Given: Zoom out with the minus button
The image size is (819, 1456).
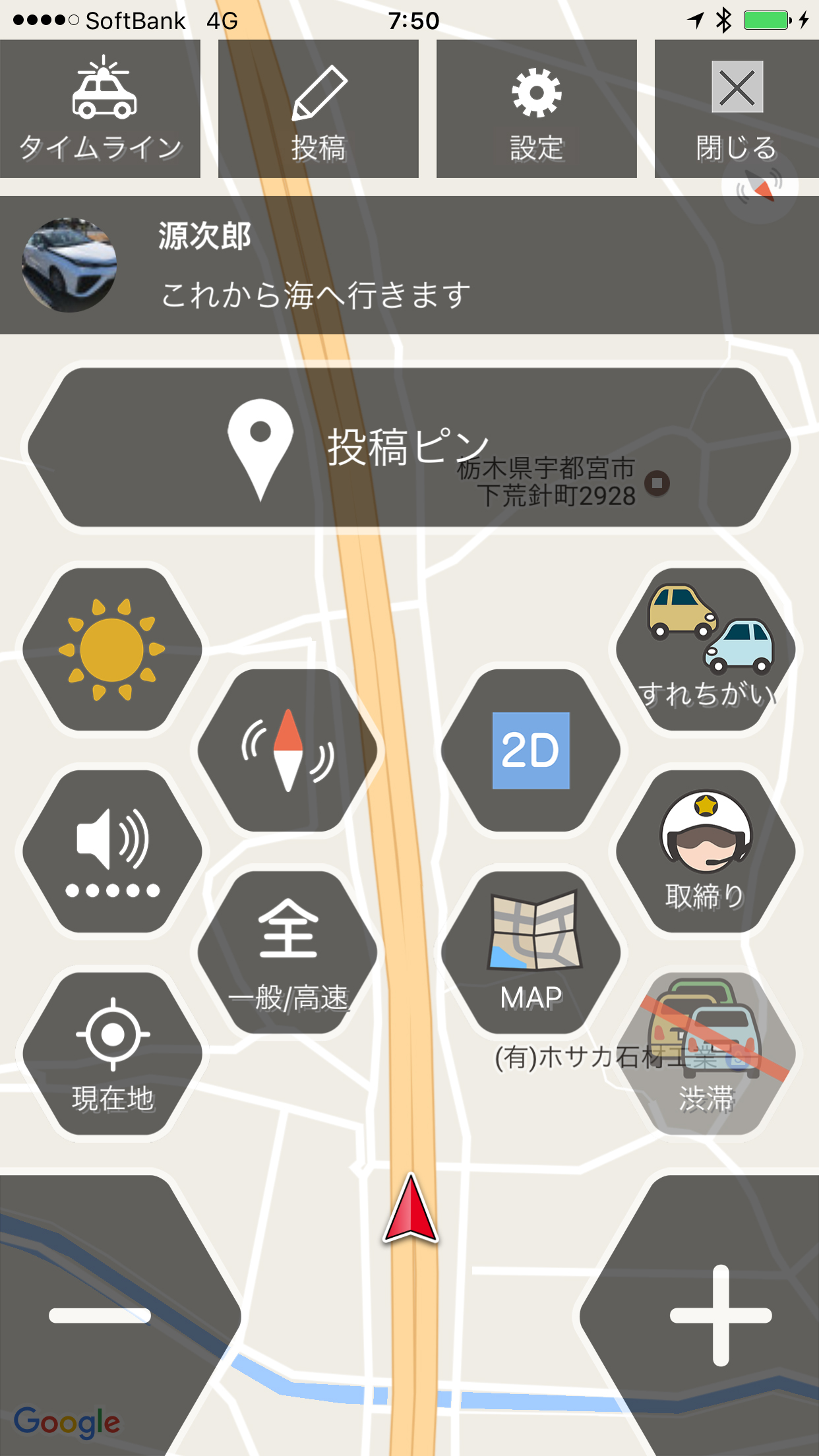Looking at the screenshot, I should (x=99, y=1316).
